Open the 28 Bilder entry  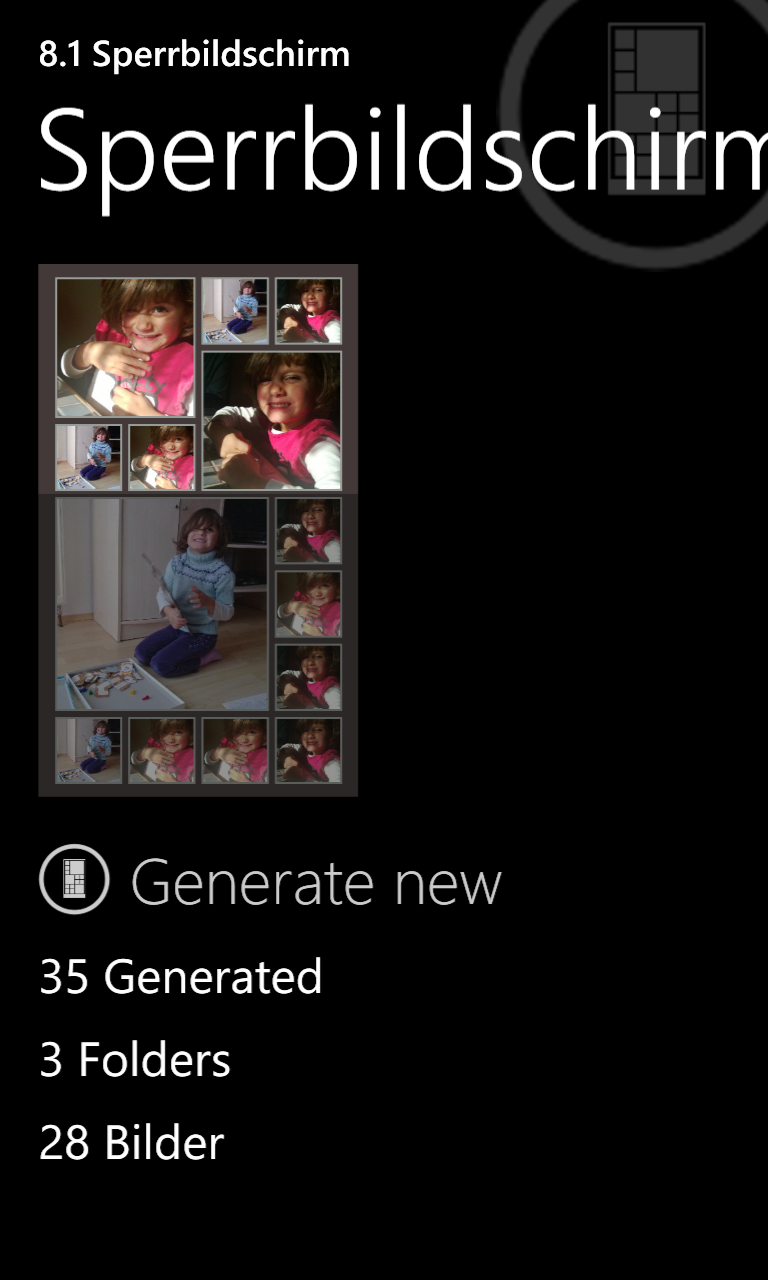pos(132,1143)
